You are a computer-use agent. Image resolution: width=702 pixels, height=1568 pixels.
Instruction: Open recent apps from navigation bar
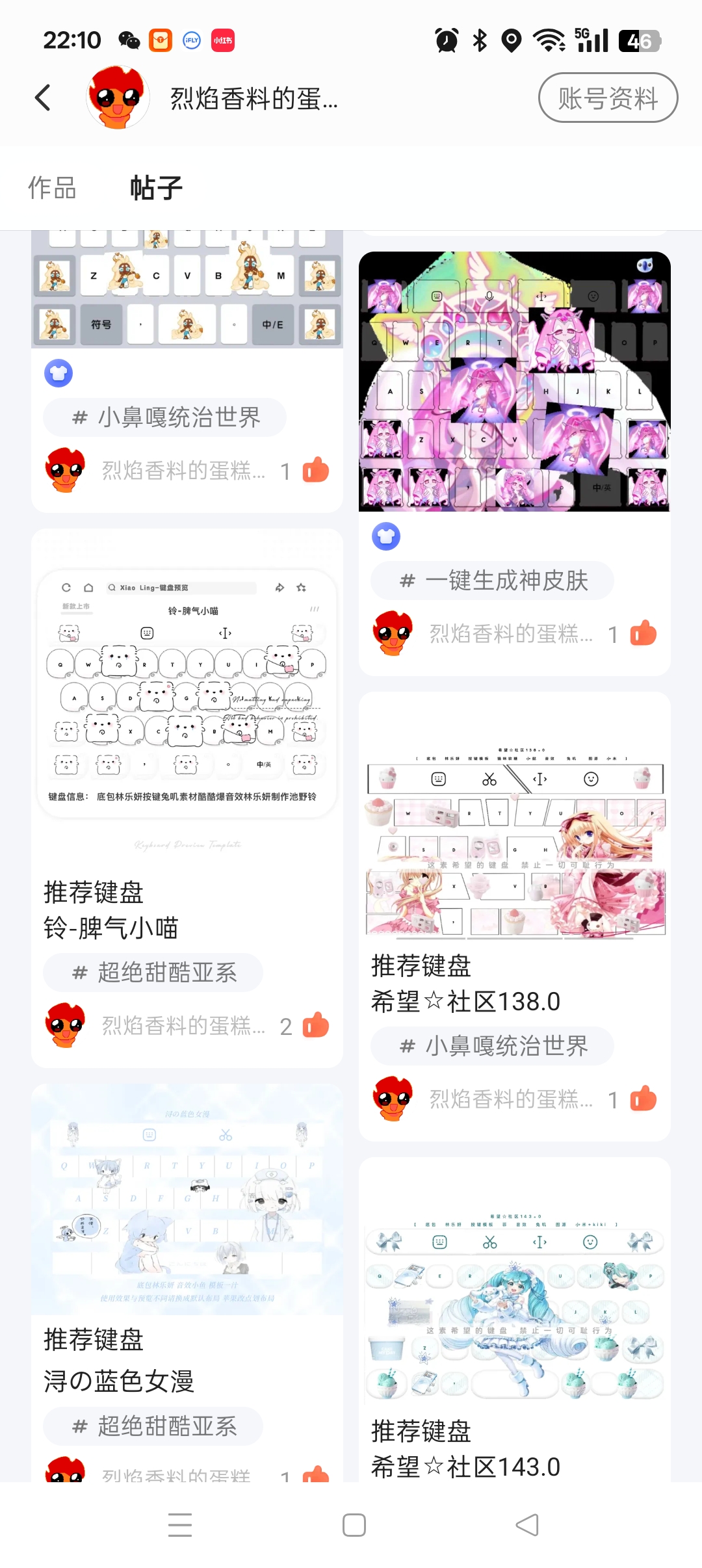coord(180,1525)
